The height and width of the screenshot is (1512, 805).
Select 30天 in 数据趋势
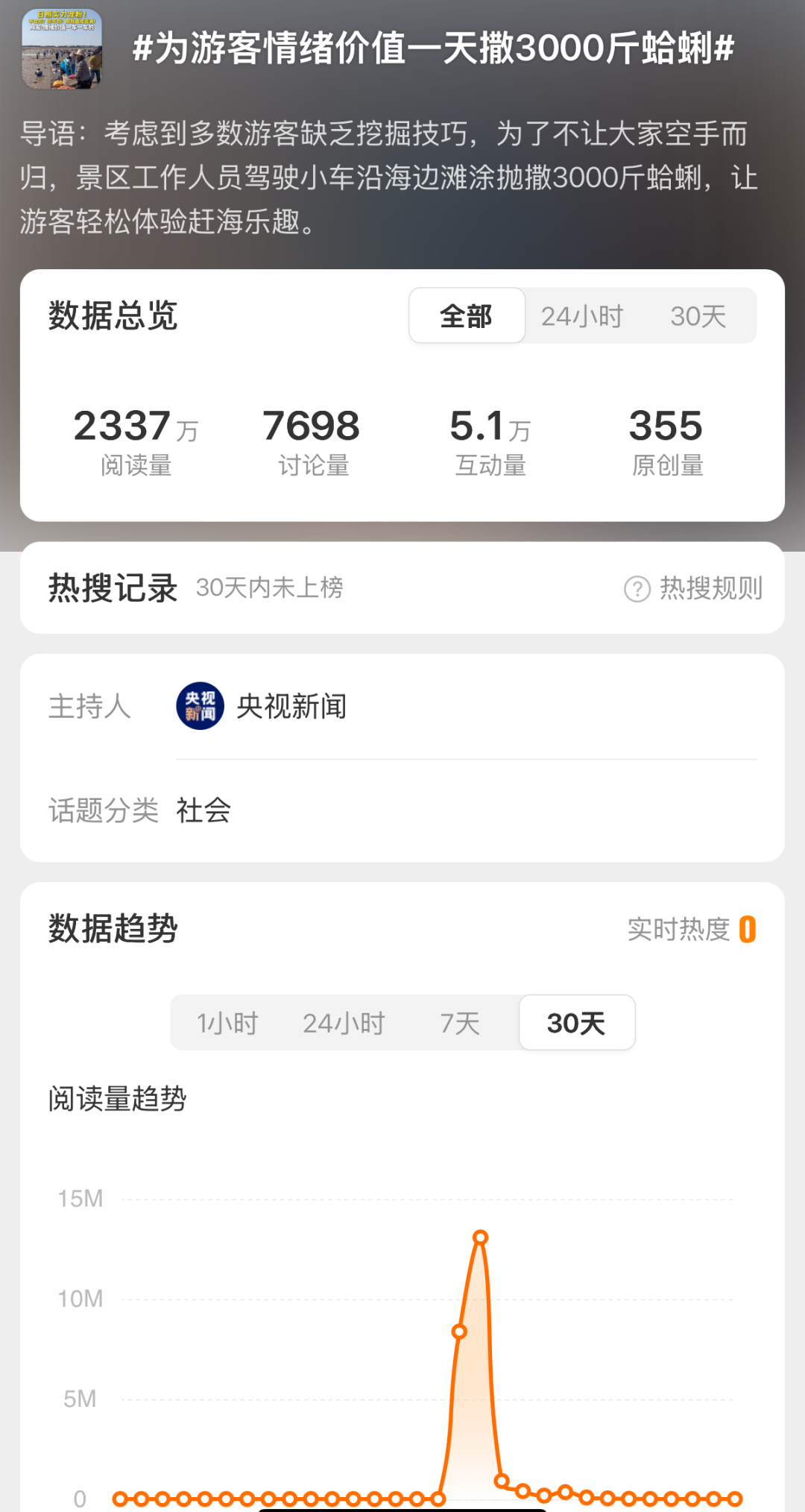576,1023
